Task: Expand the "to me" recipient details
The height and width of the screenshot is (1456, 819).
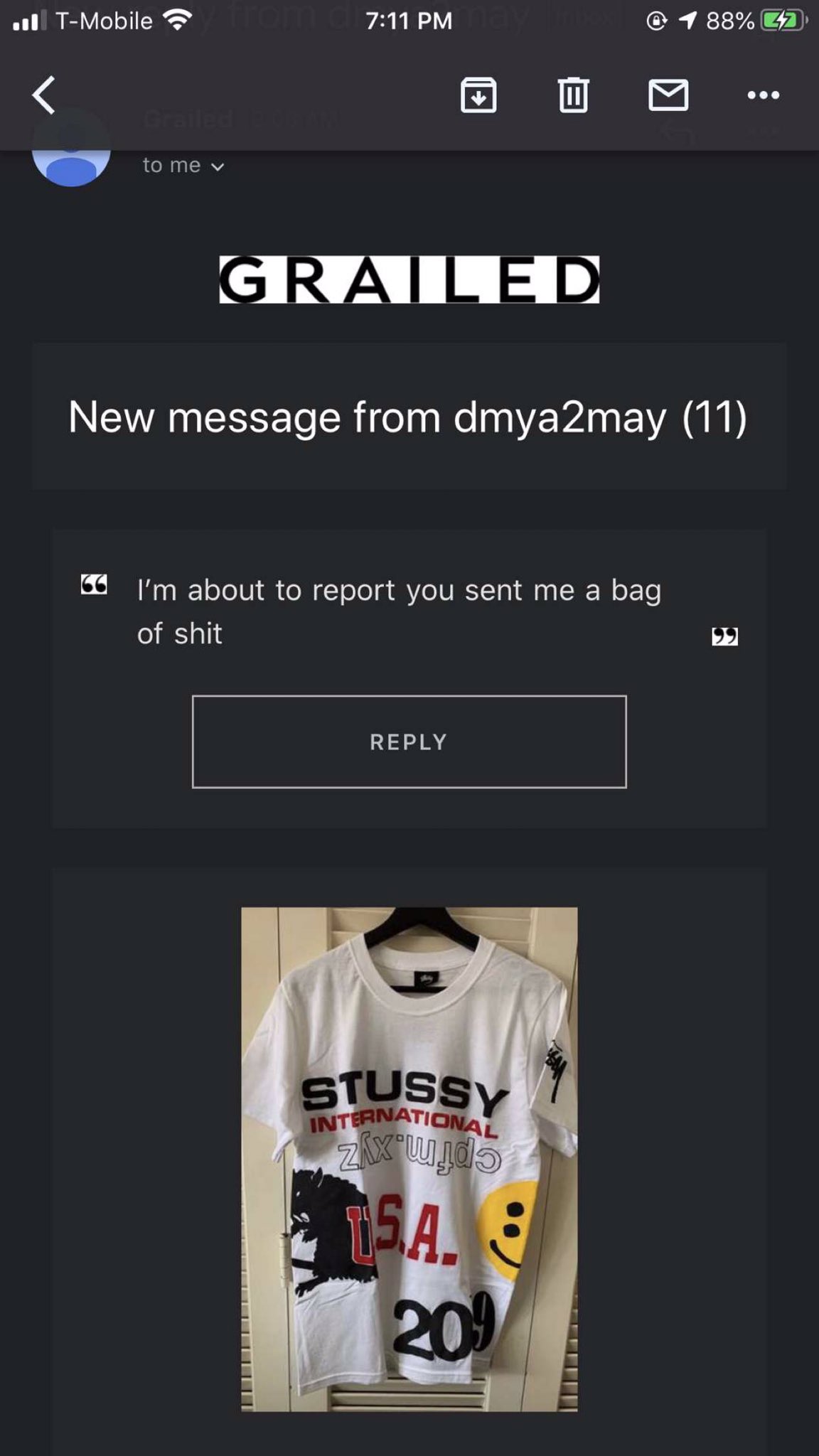Action: click(x=183, y=166)
